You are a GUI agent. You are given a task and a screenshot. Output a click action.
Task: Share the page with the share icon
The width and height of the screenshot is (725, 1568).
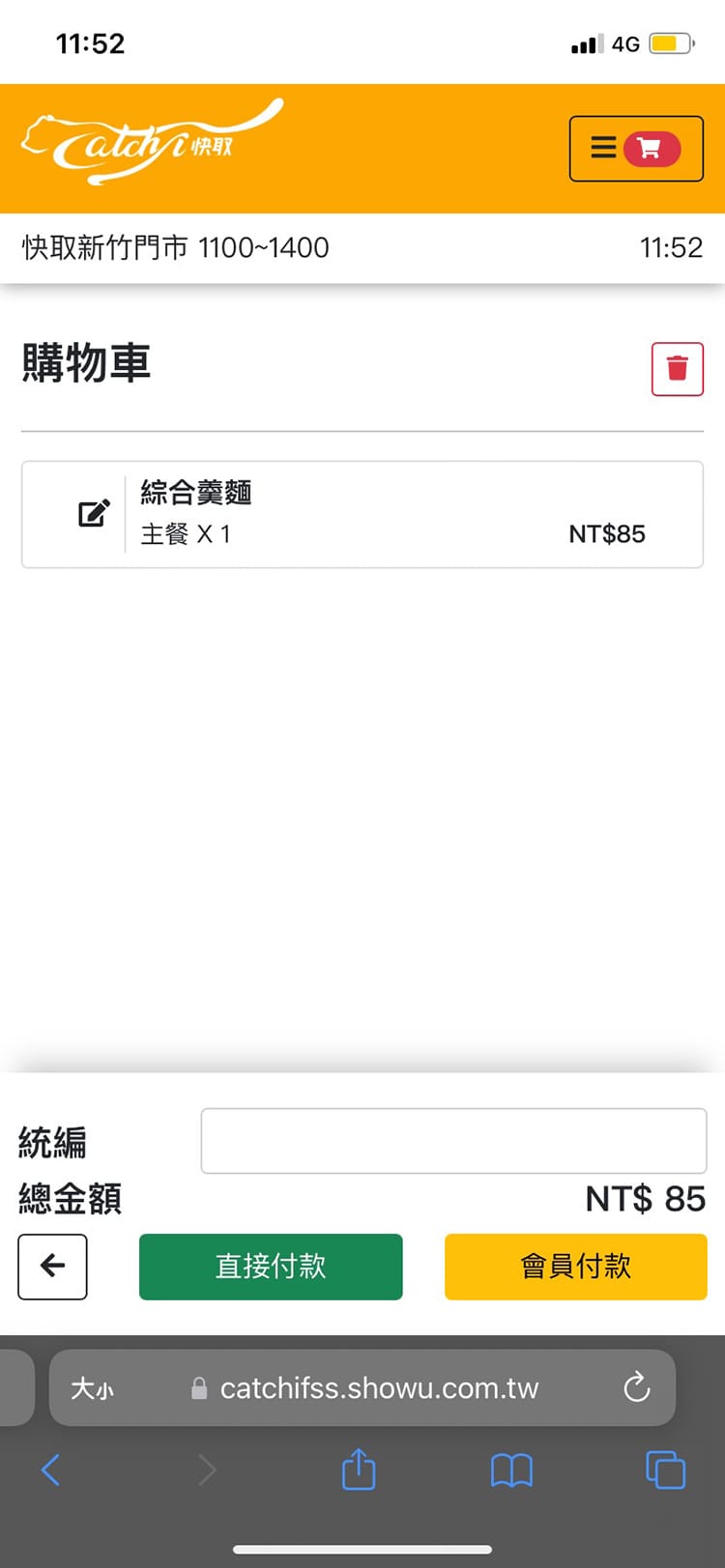point(359,1469)
